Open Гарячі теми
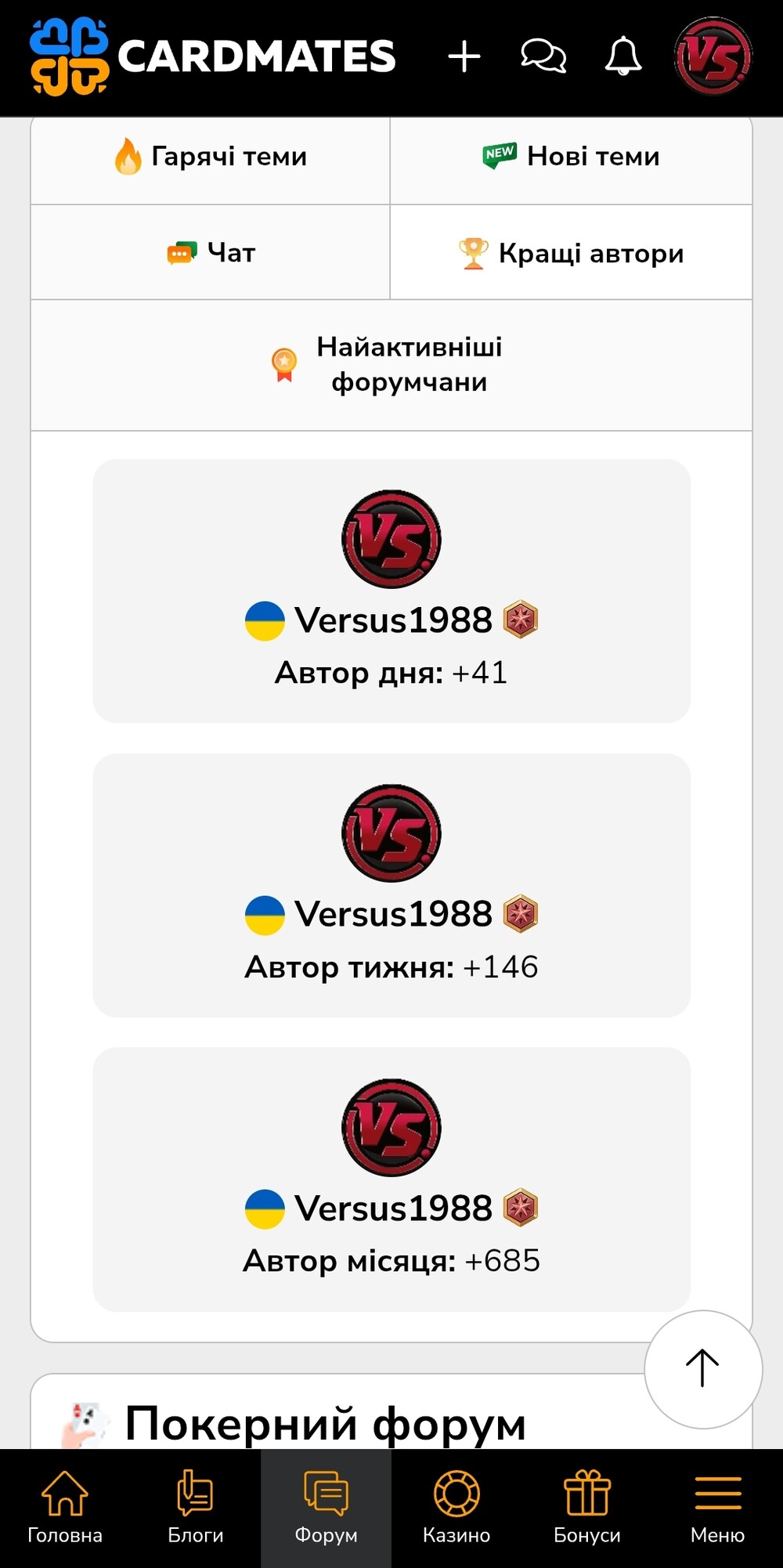 (x=211, y=157)
